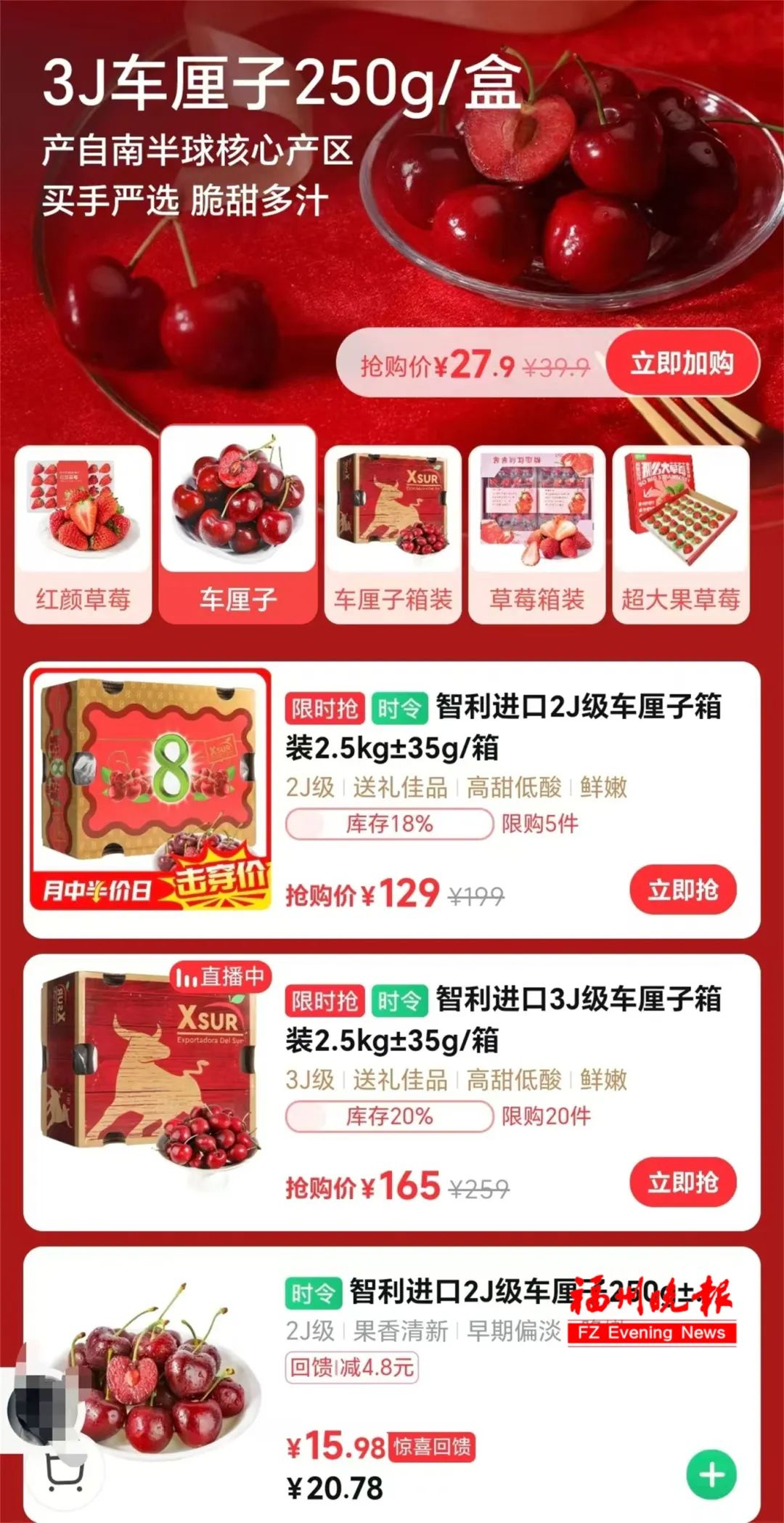This screenshot has height=1523, width=784.
Task: Open the 智利进口2J级车厘子箱装 product card
Action: (392, 800)
